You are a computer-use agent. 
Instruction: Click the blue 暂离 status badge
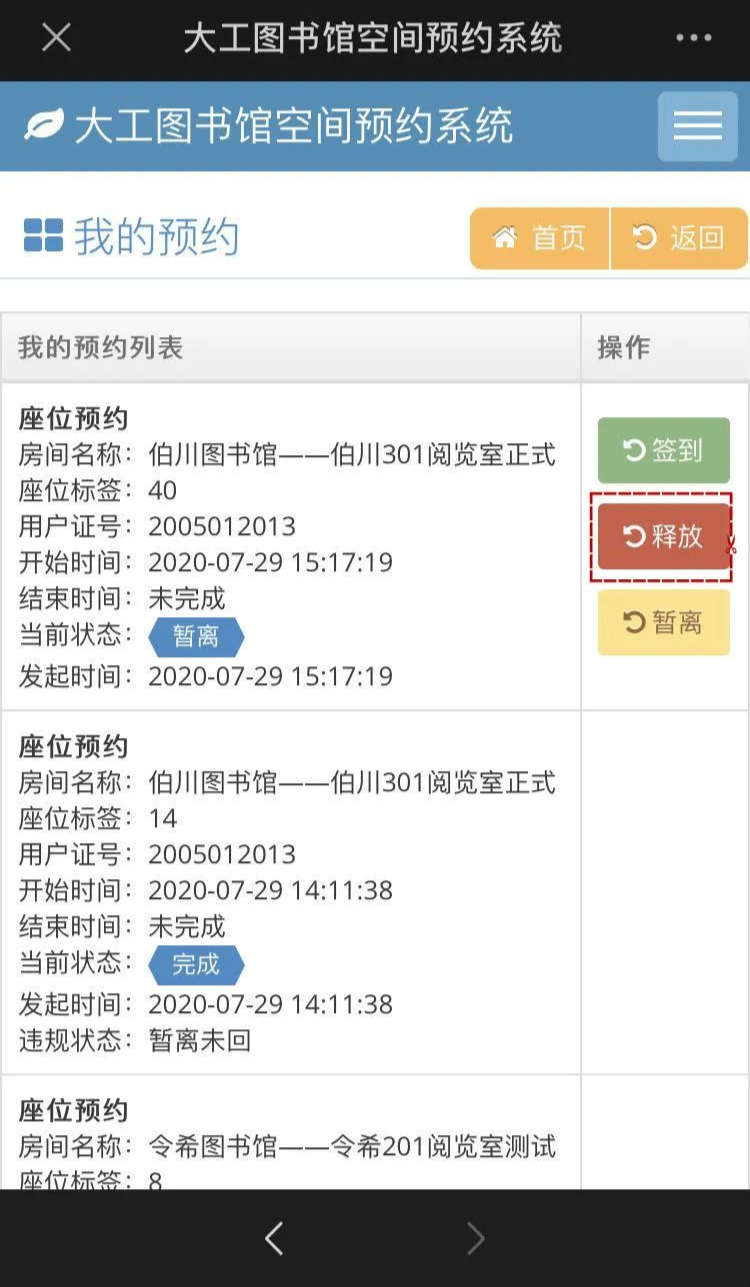coord(196,637)
